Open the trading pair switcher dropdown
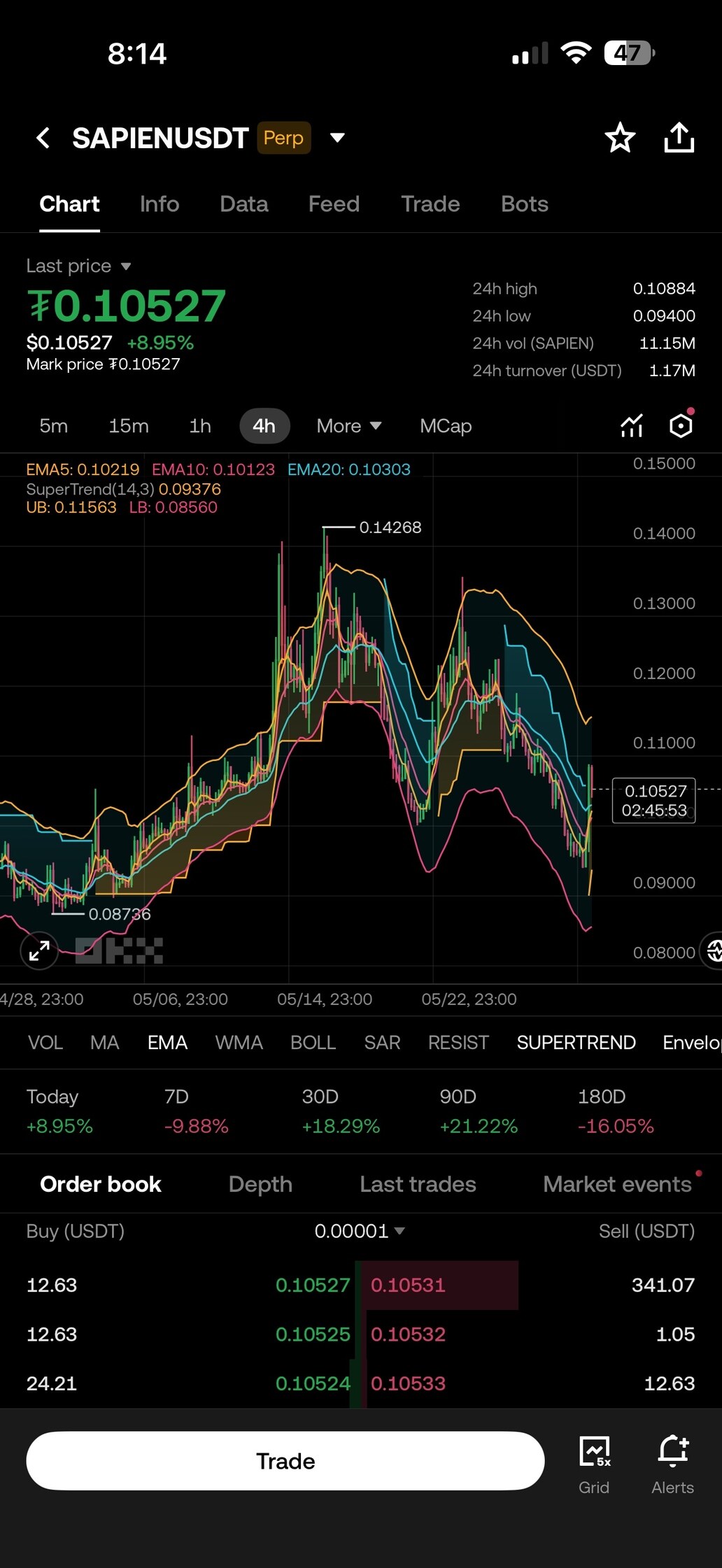 [x=337, y=138]
